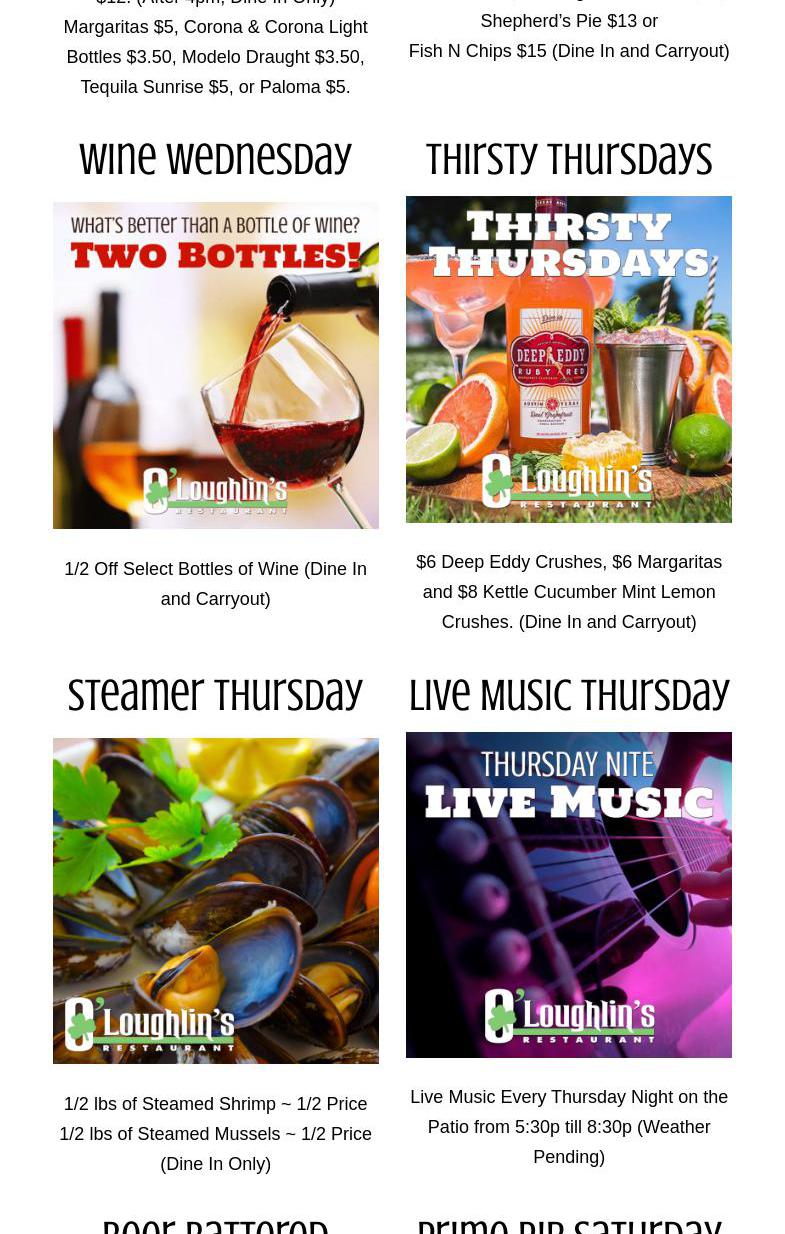The width and height of the screenshot is (785, 1234).
Task: Open the Wine Wednesday two bottles image
Action: tap(215, 365)
